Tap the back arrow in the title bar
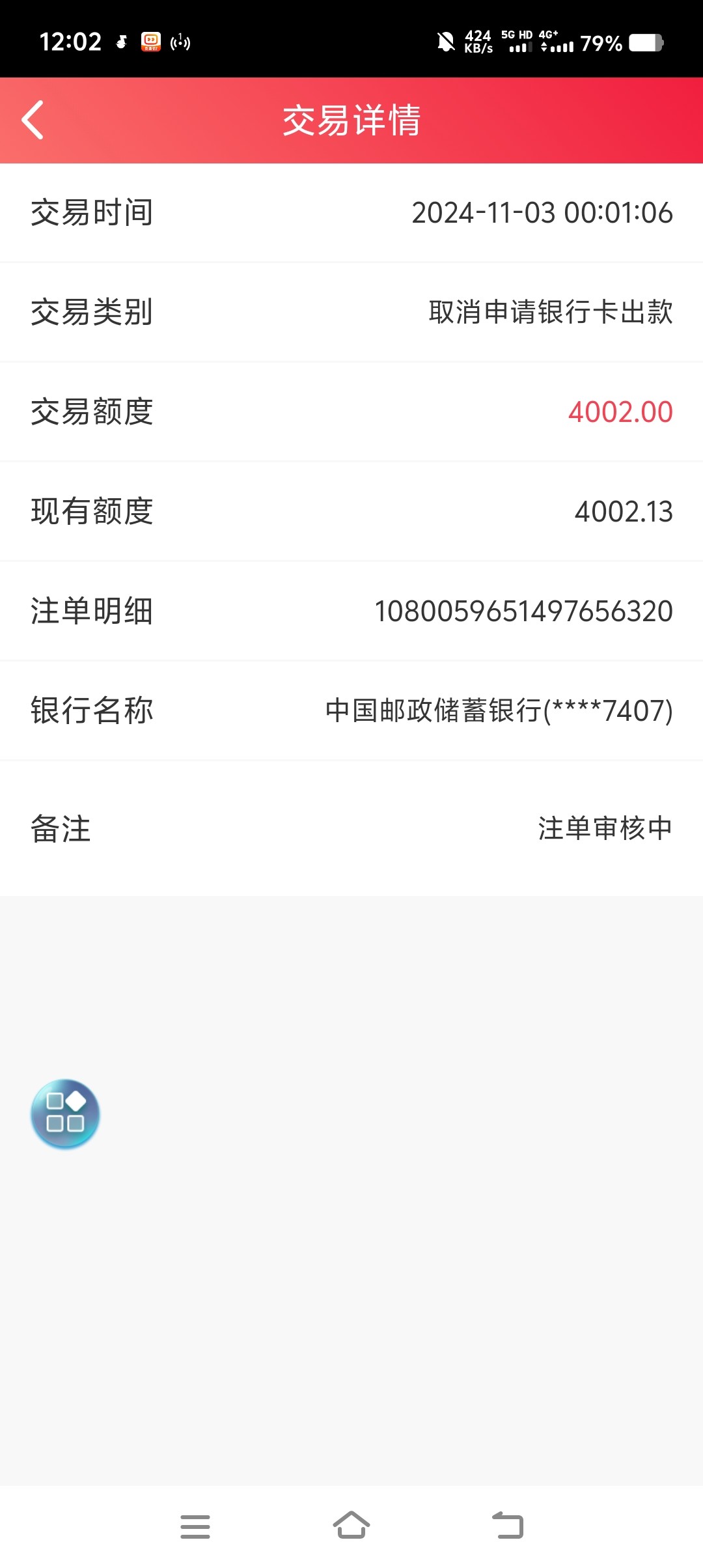 pos(32,119)
